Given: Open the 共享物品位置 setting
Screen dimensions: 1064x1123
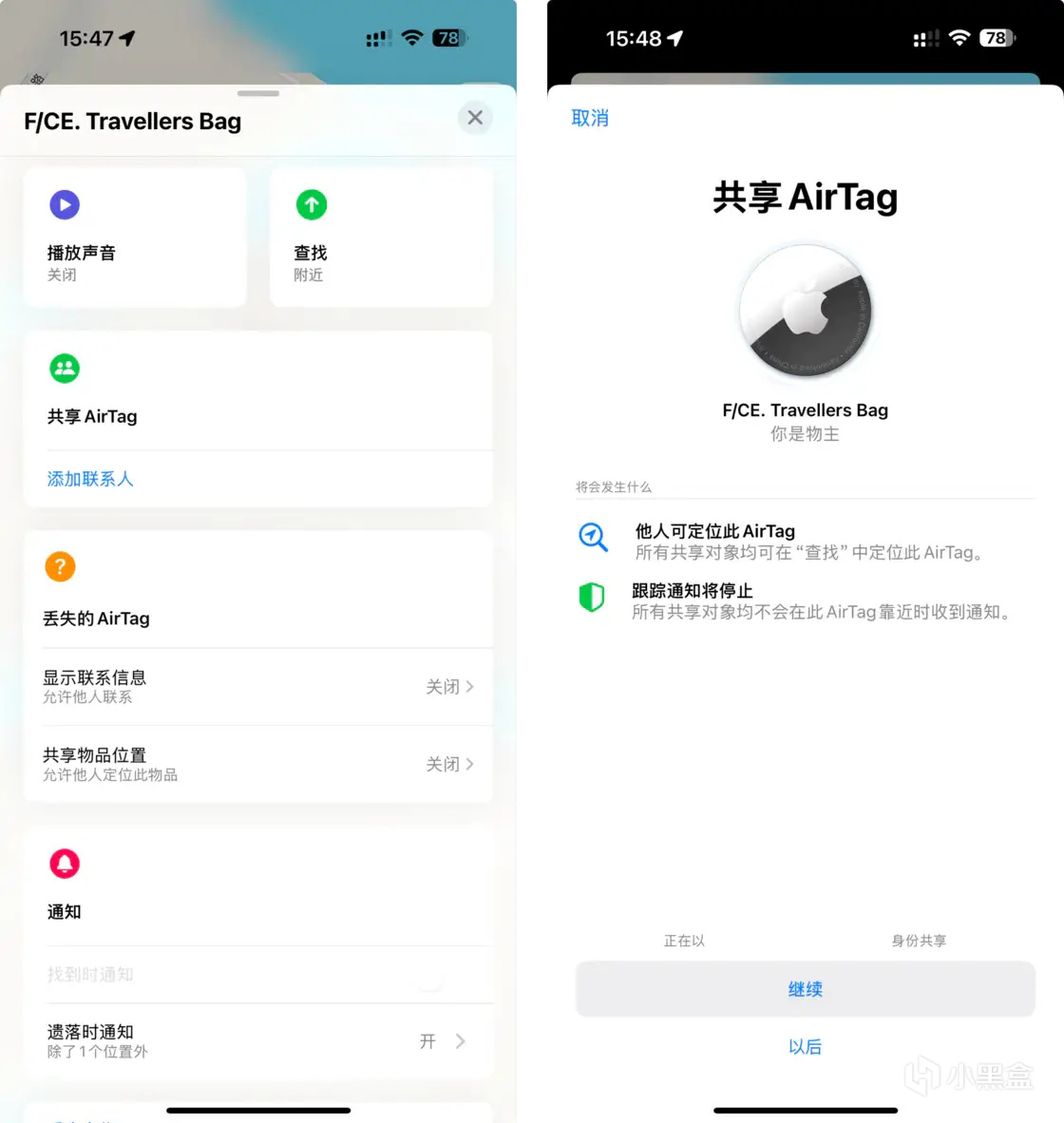Looking at the screenshot, I should coord(258,764).
